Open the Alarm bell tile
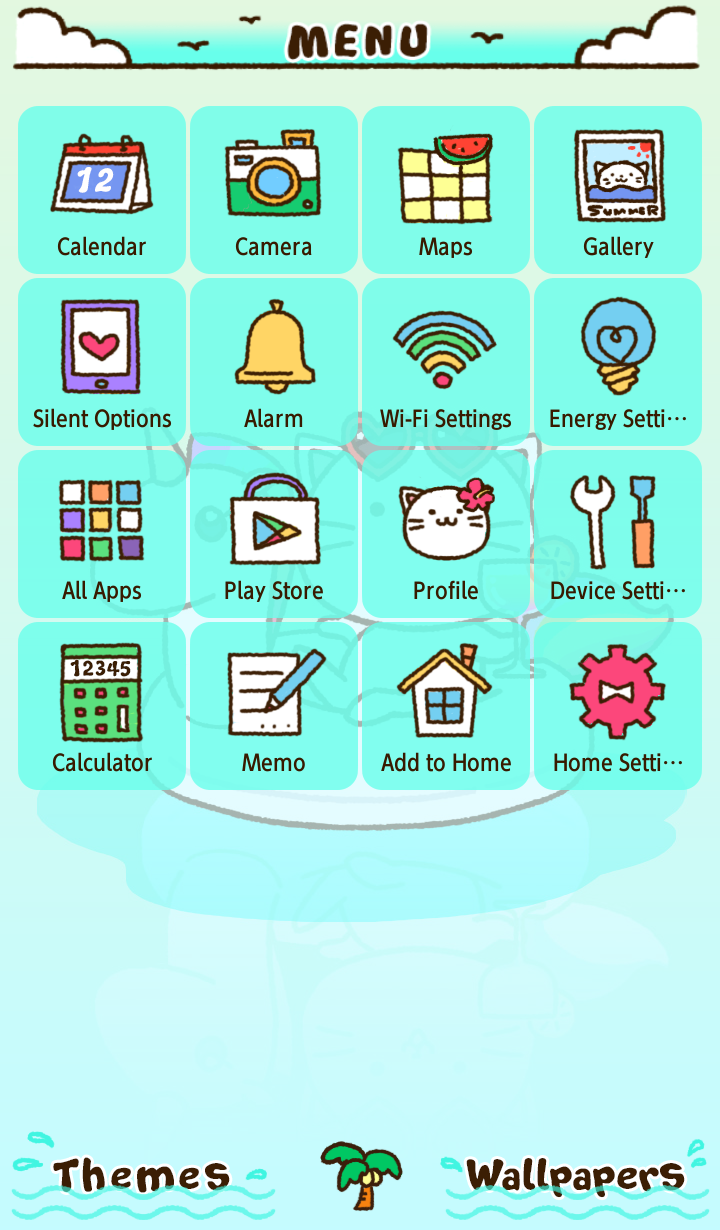The height and width of the screenshot is (1230, 720). click(x=274, y=362)
